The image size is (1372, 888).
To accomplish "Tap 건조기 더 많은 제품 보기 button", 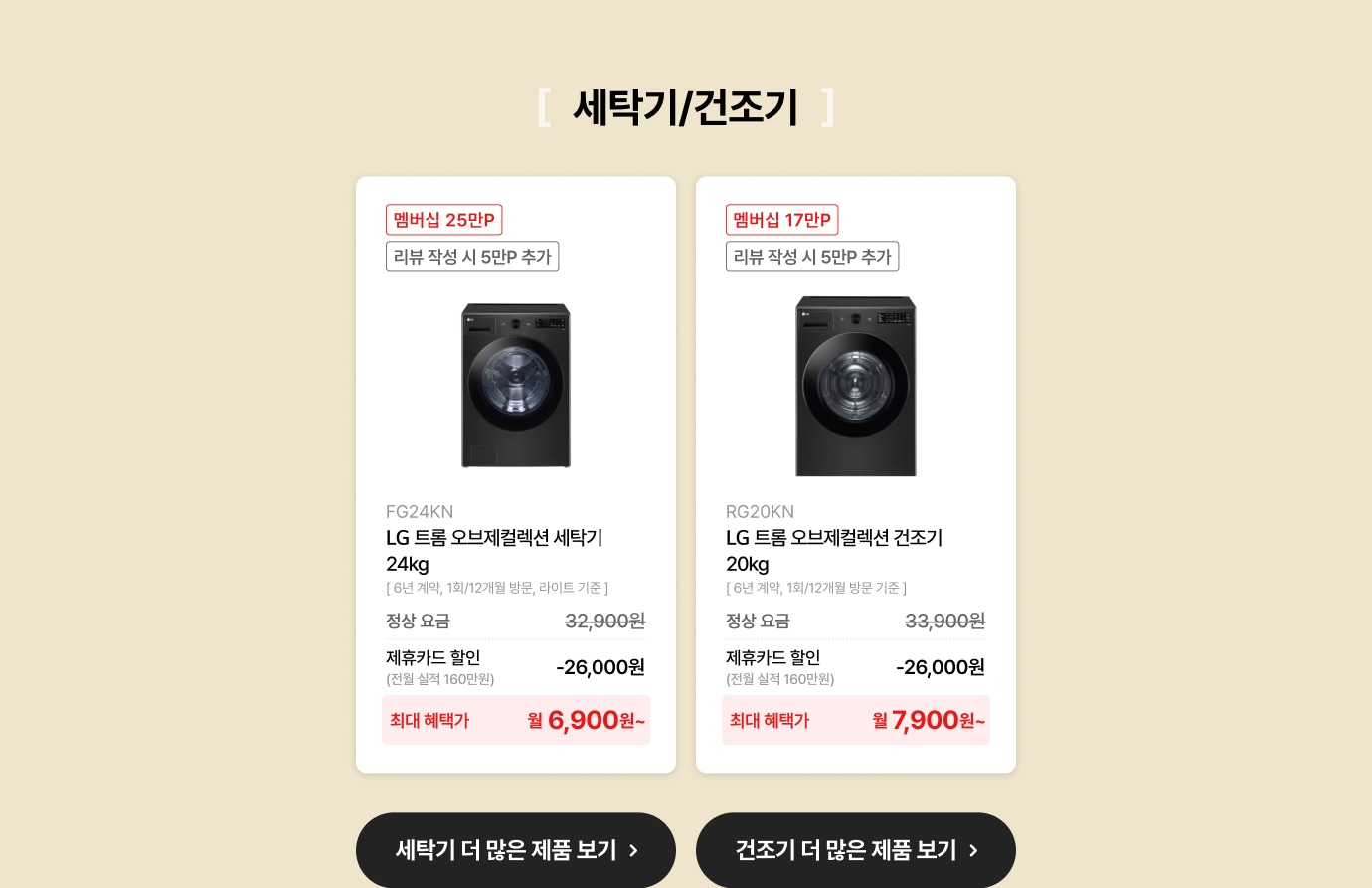I will pyautogui.click(x=855, y=850).
